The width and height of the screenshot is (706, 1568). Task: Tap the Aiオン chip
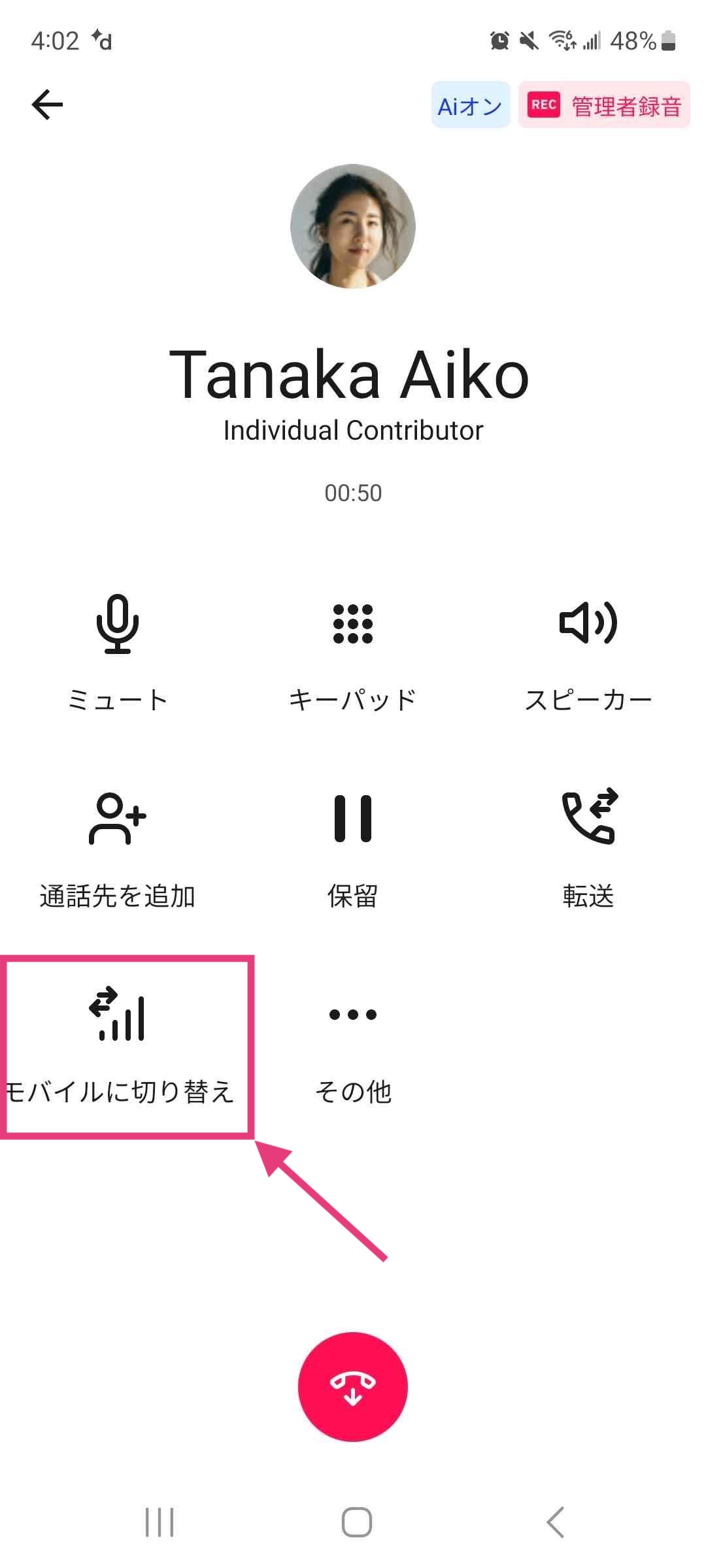pos(470,105)
